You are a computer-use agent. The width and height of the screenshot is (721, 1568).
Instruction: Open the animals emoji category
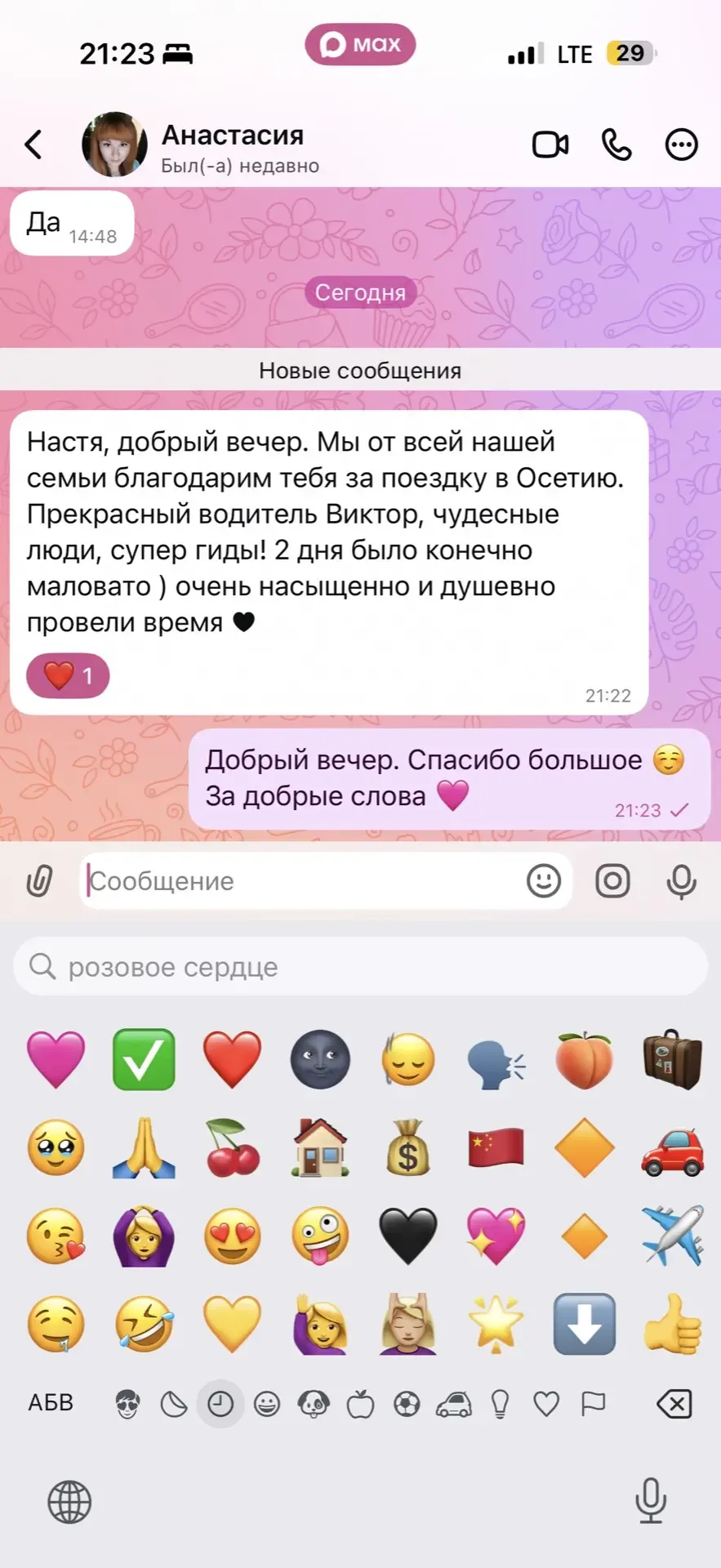pos(314,1404)
